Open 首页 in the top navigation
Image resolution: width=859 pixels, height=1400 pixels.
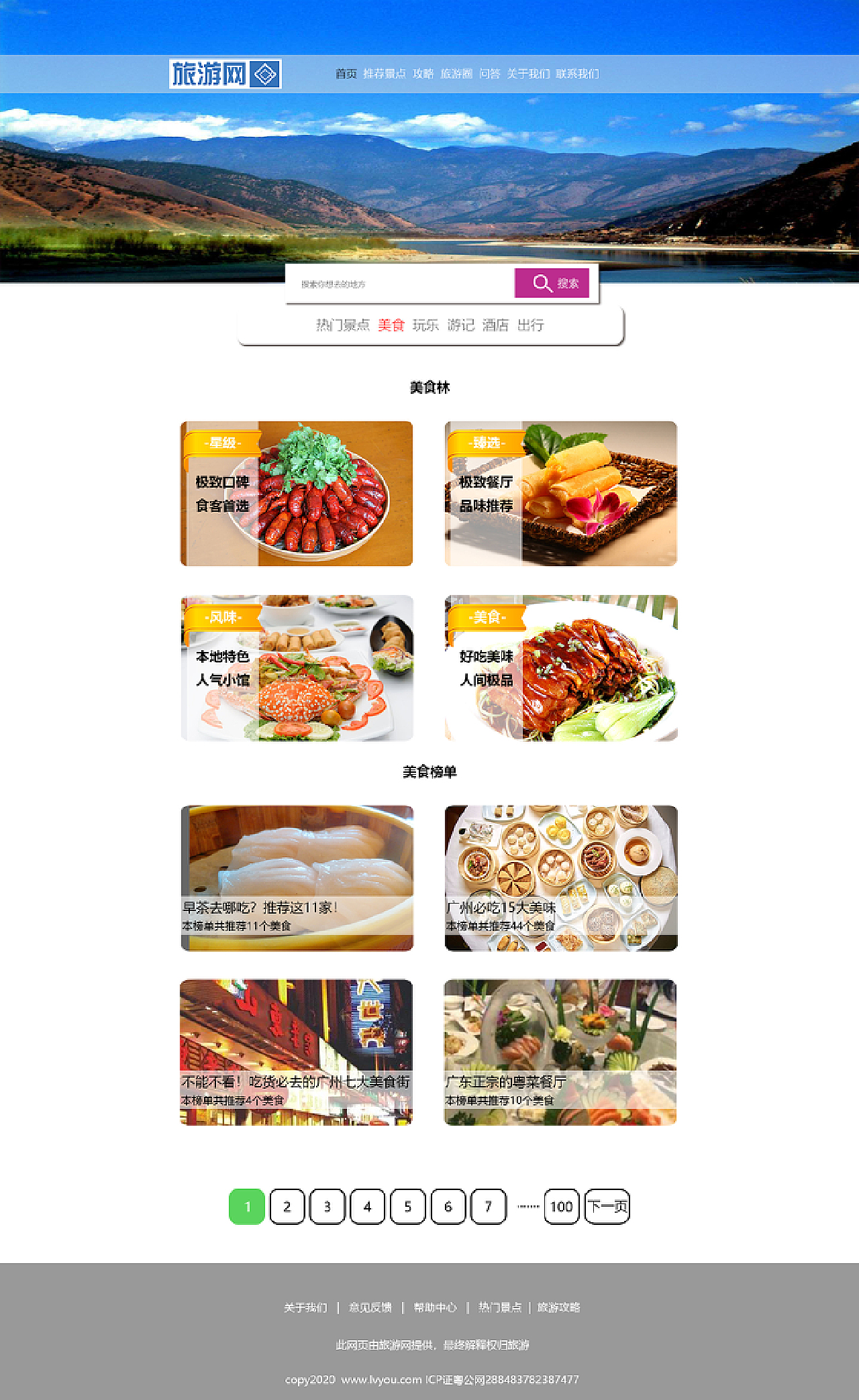coord(346,74)
